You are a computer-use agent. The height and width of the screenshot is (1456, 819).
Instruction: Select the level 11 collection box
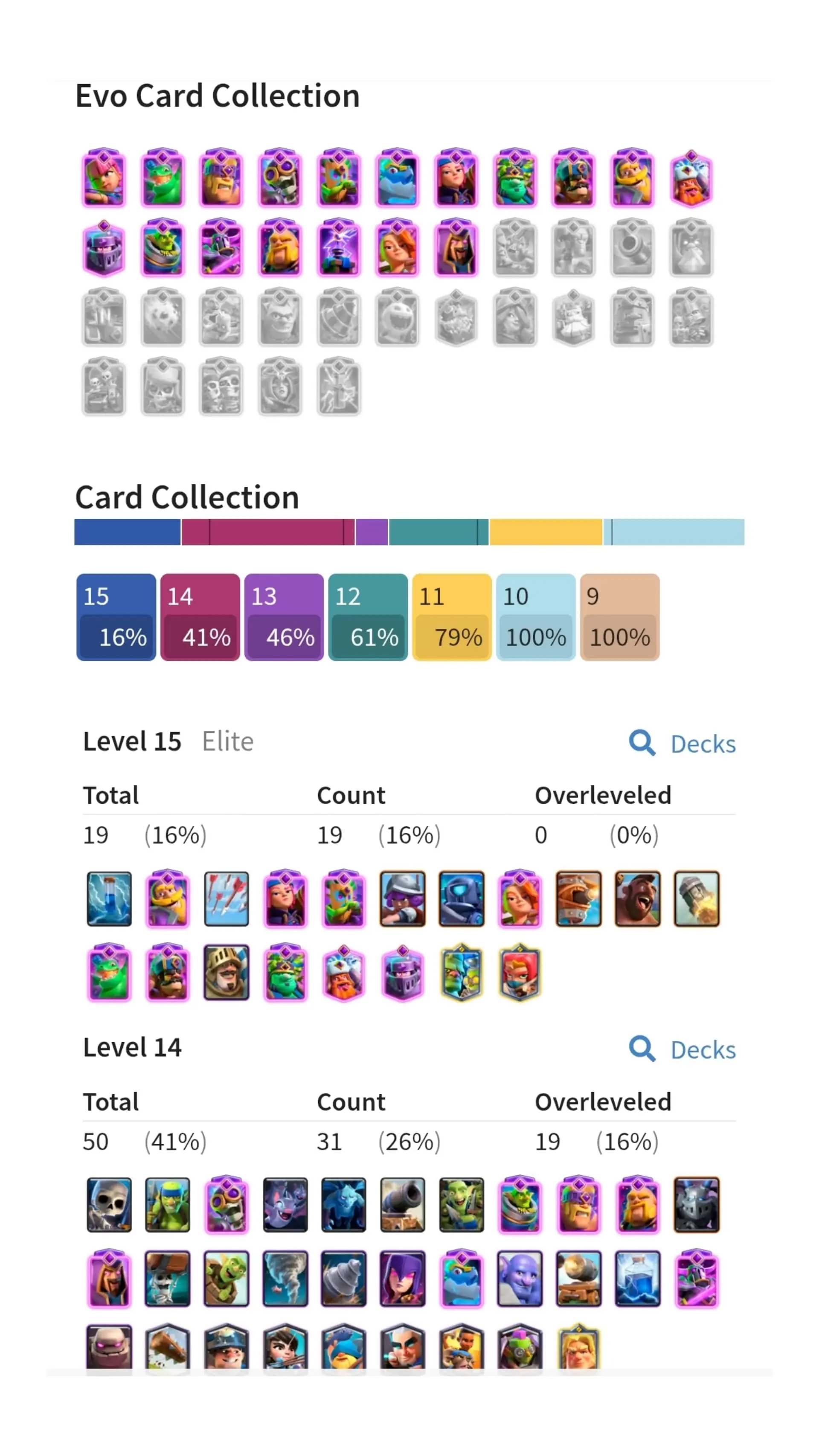click(x=452, y=616)
